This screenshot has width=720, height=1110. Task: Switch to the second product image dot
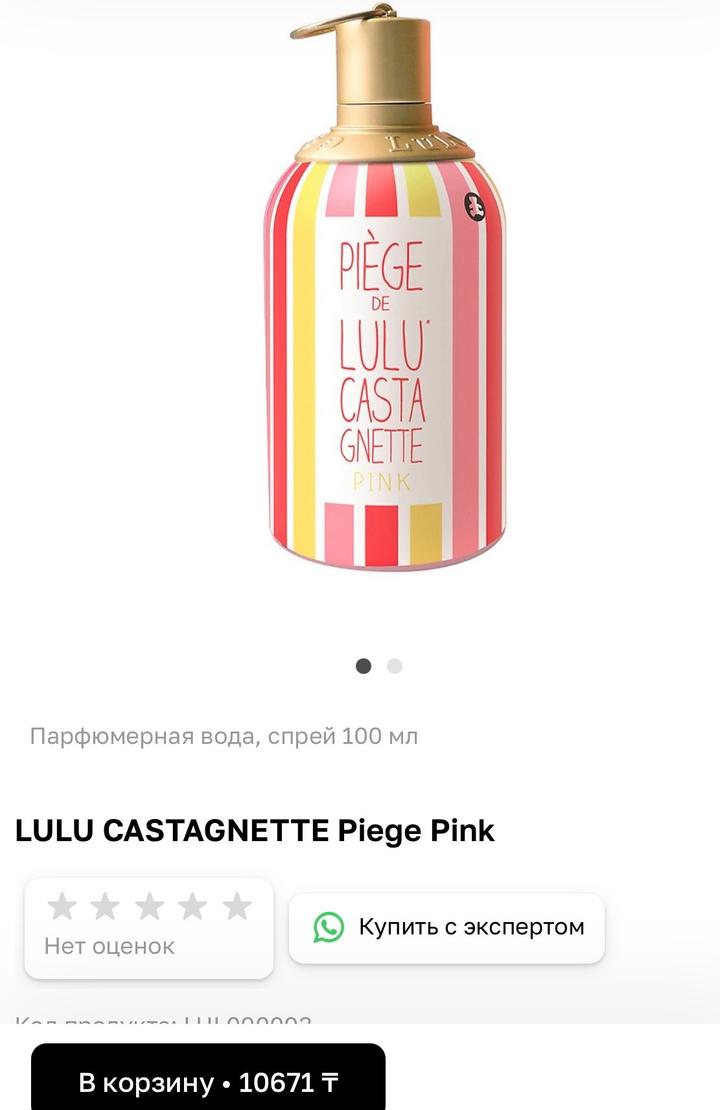coord(395,666)
